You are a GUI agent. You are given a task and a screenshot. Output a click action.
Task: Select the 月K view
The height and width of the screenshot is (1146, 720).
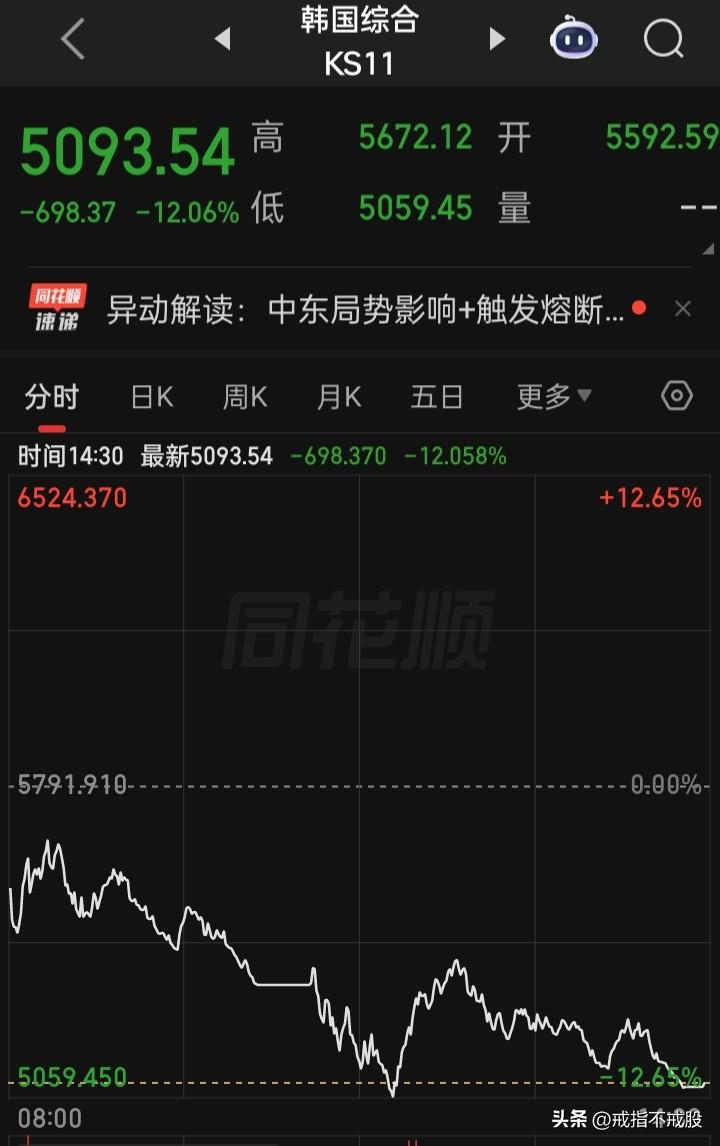click(x=338, y=397)
